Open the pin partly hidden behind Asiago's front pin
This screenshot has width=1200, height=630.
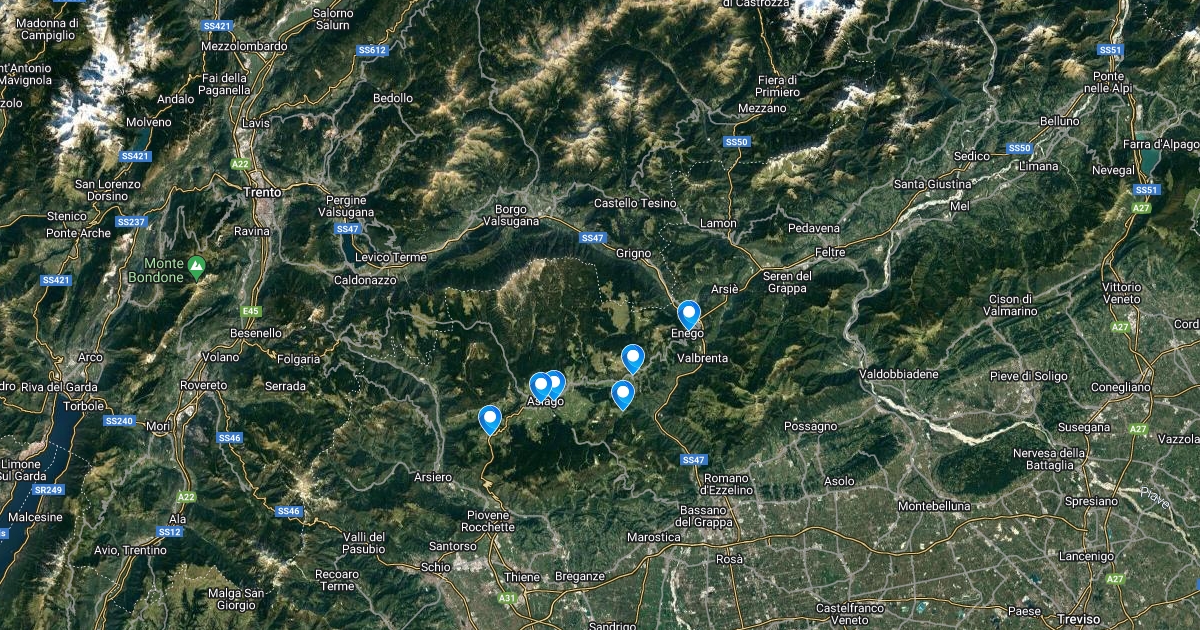tap(557, 384)
